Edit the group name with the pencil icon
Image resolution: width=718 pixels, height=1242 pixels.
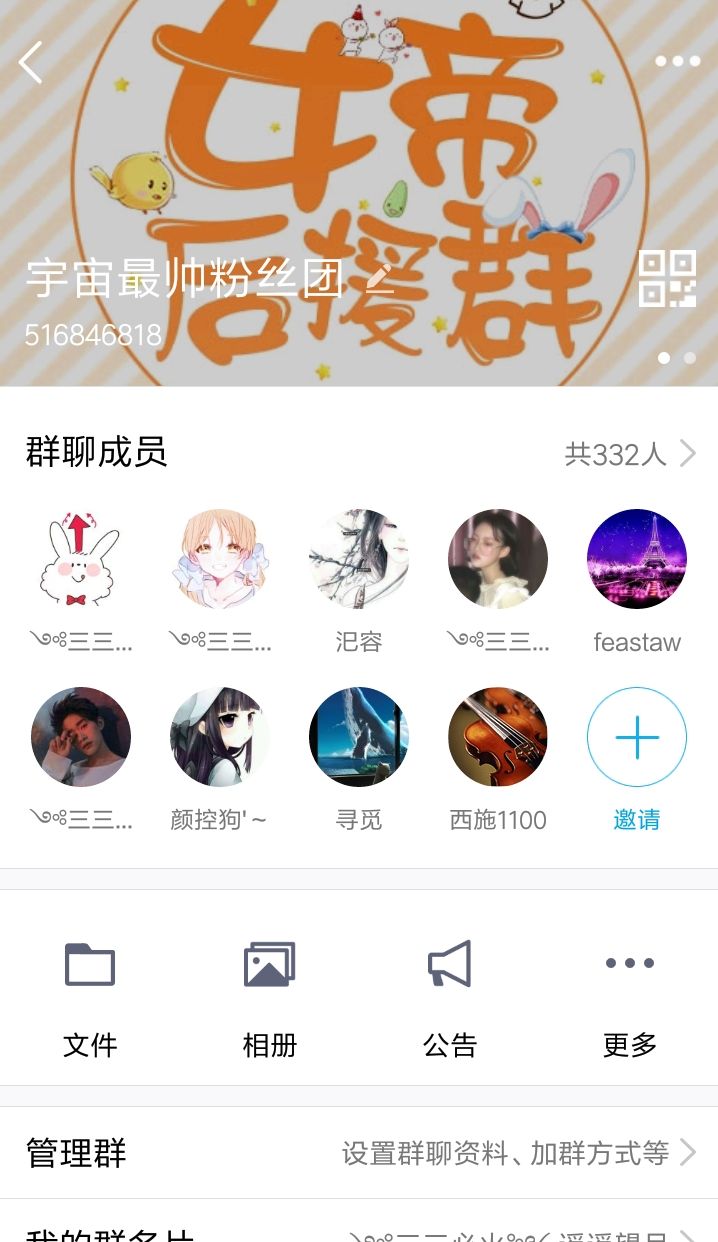[380, 277]
